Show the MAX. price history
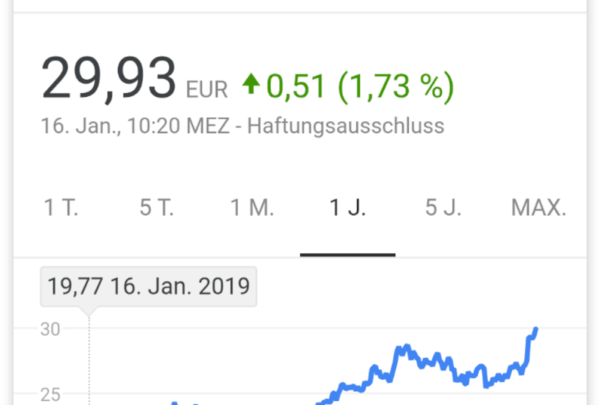600x405 pixels. click(539, 208)
